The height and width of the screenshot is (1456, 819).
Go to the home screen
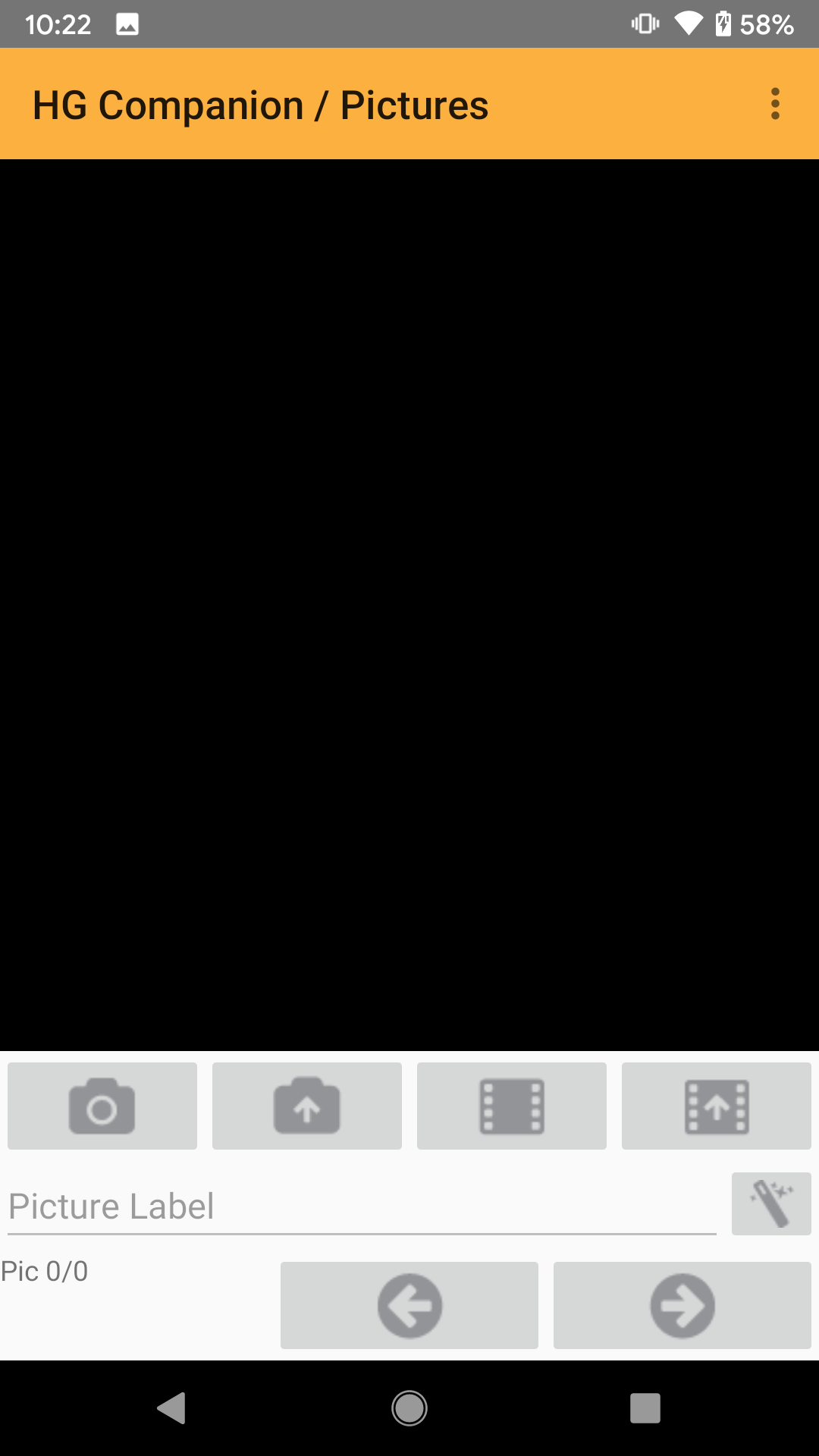coord(409,1408)
